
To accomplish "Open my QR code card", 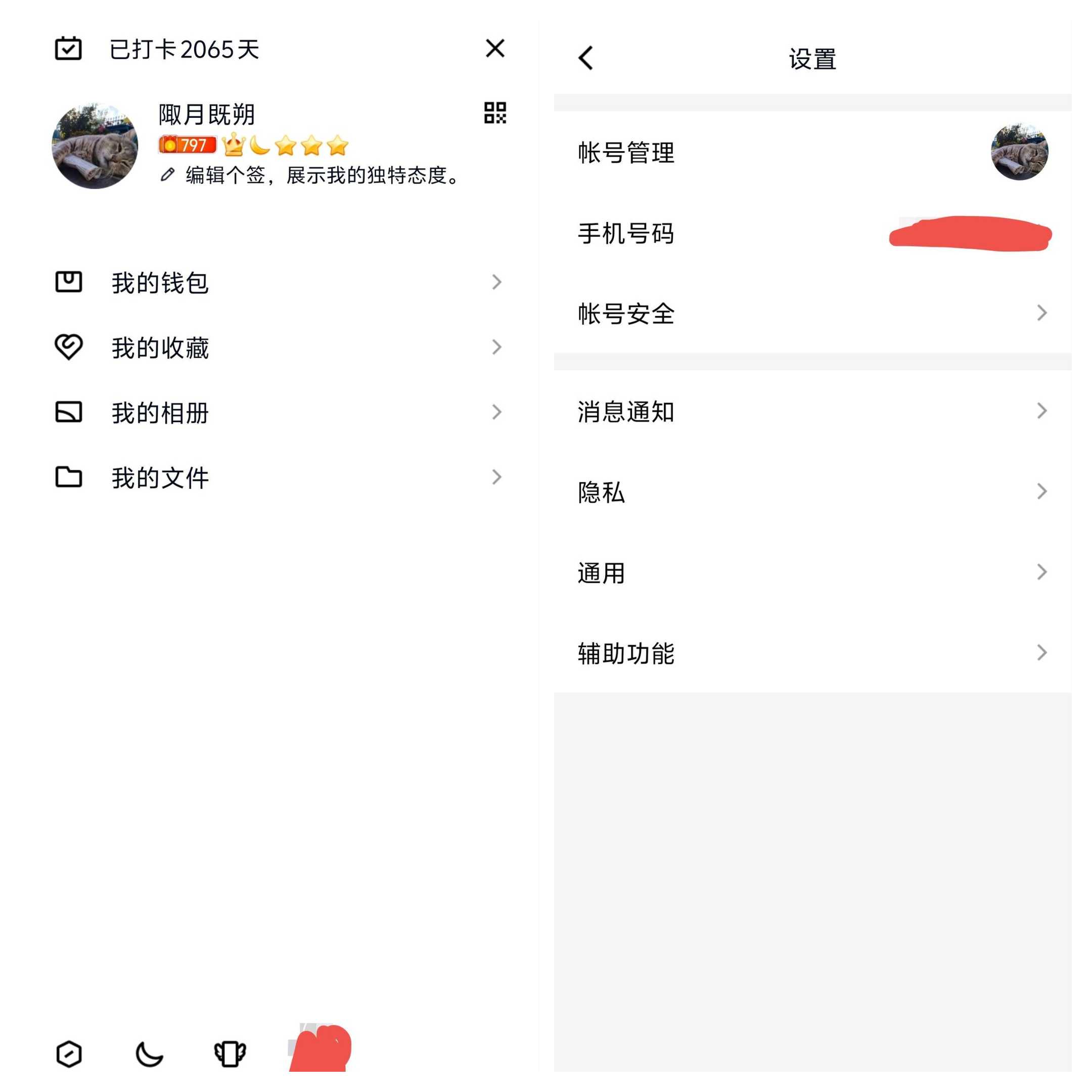I will [x=494, y=112].
